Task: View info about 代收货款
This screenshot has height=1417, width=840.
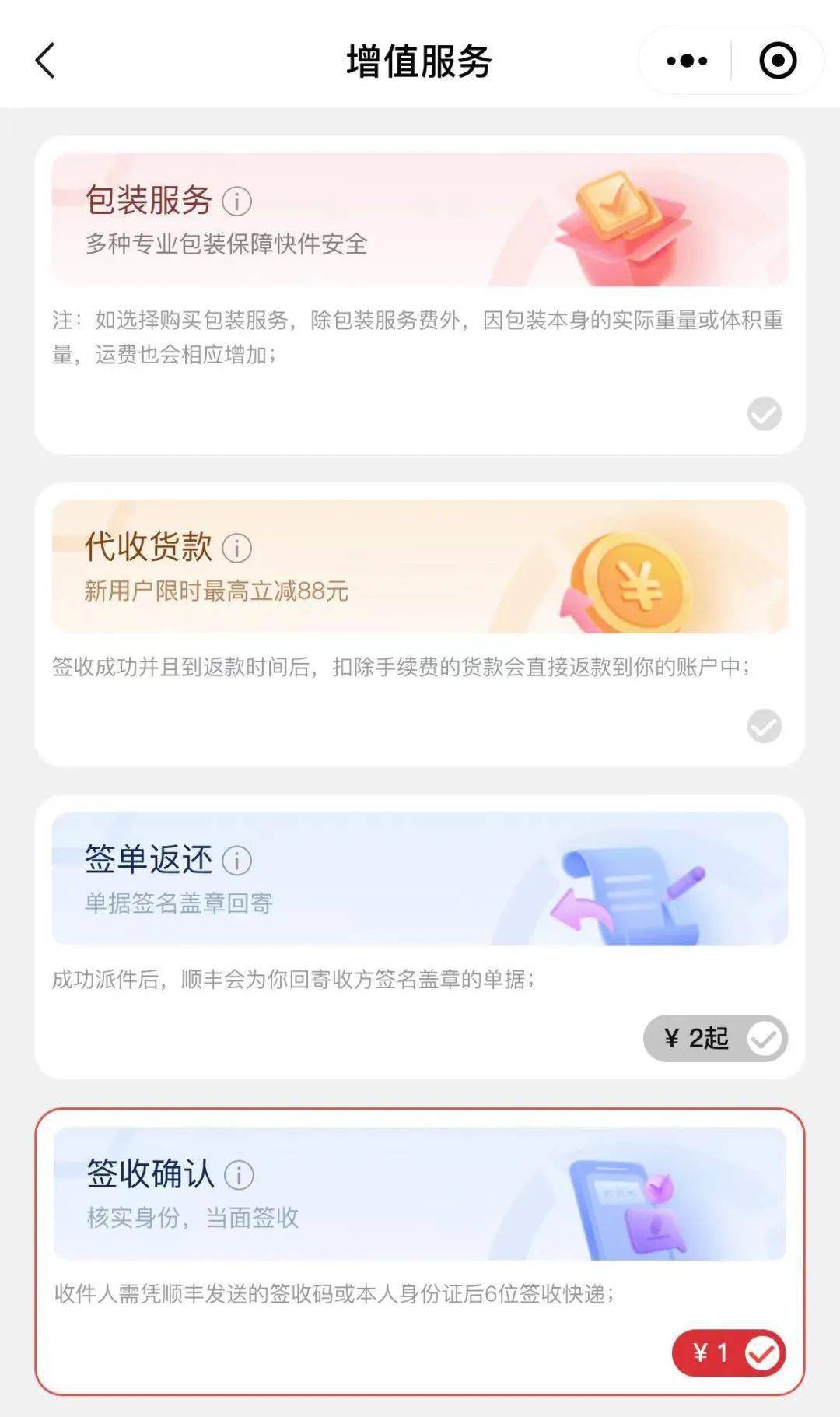Action: pos(237,549)
